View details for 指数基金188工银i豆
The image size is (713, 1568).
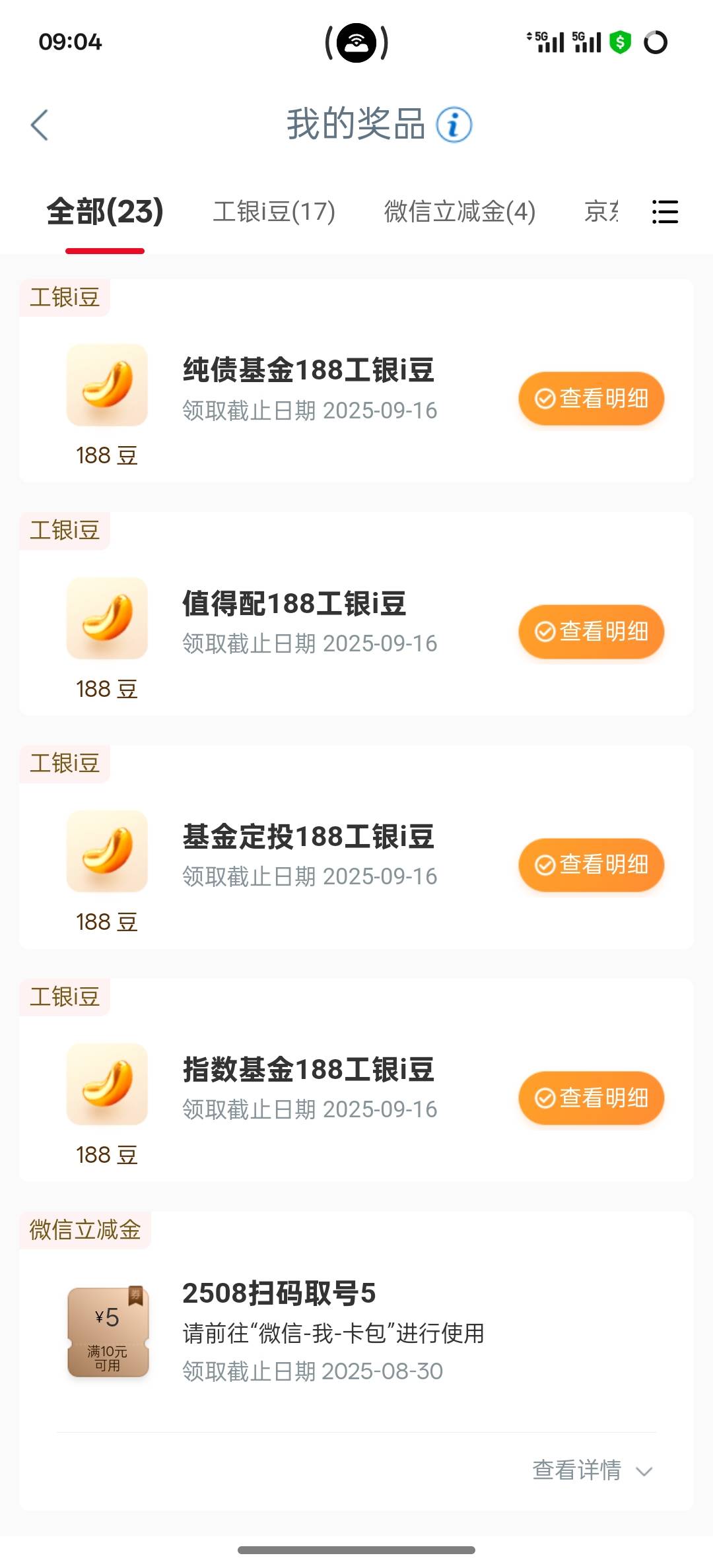[591, 1098]
